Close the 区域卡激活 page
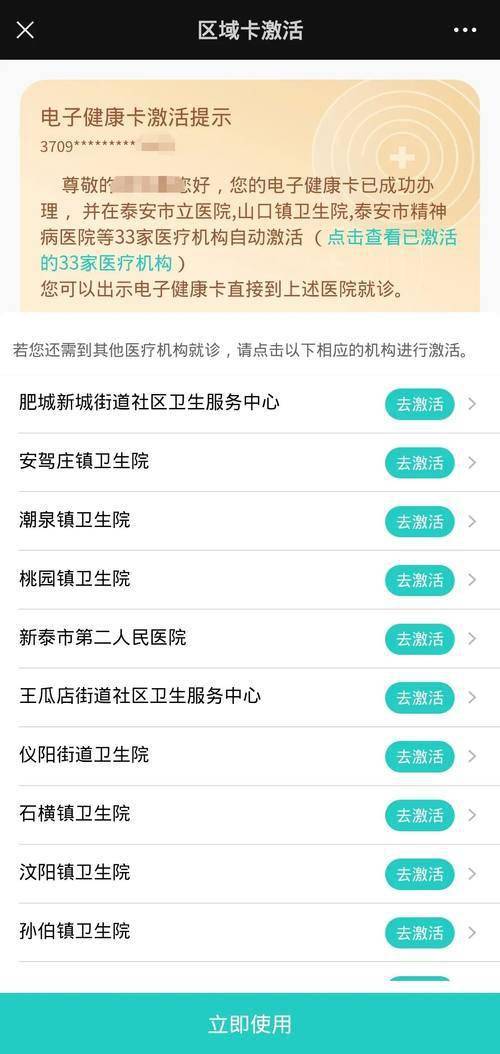The width and height of the screenshot is (500, 1054). (x=25, y=30)
